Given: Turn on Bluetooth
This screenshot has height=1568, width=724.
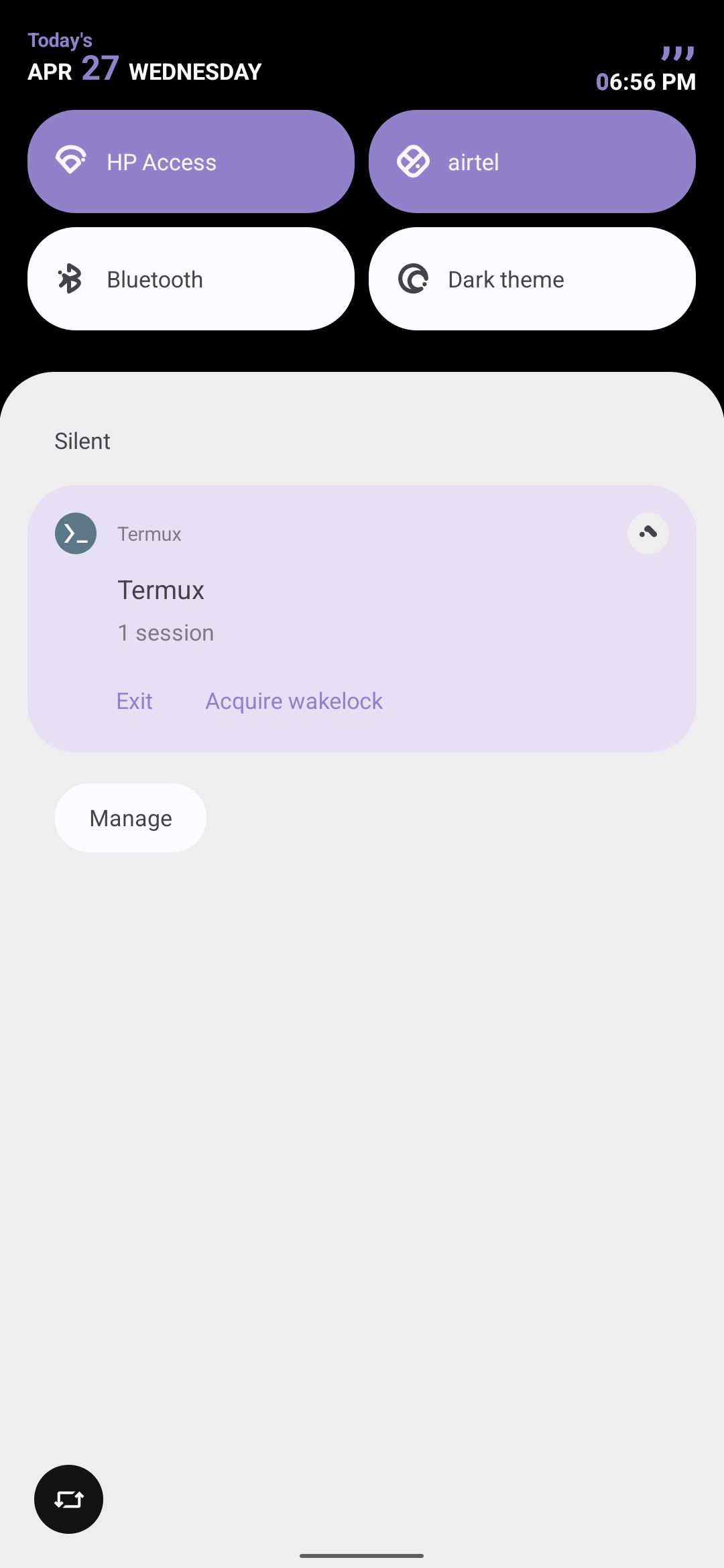Looking at the screenshot, I should (190, 279).
